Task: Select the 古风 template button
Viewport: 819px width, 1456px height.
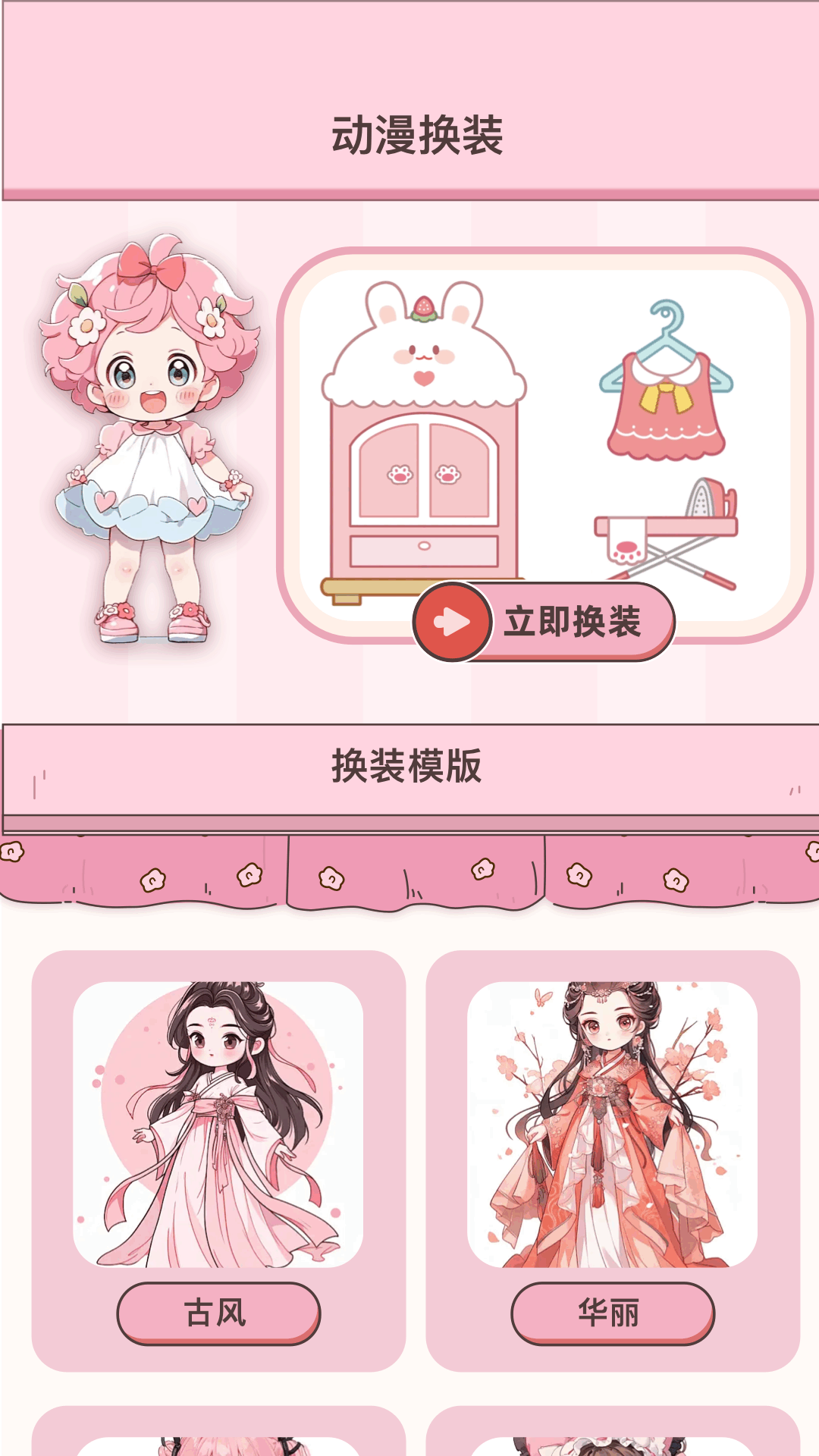Action: tap(218, 1313)
